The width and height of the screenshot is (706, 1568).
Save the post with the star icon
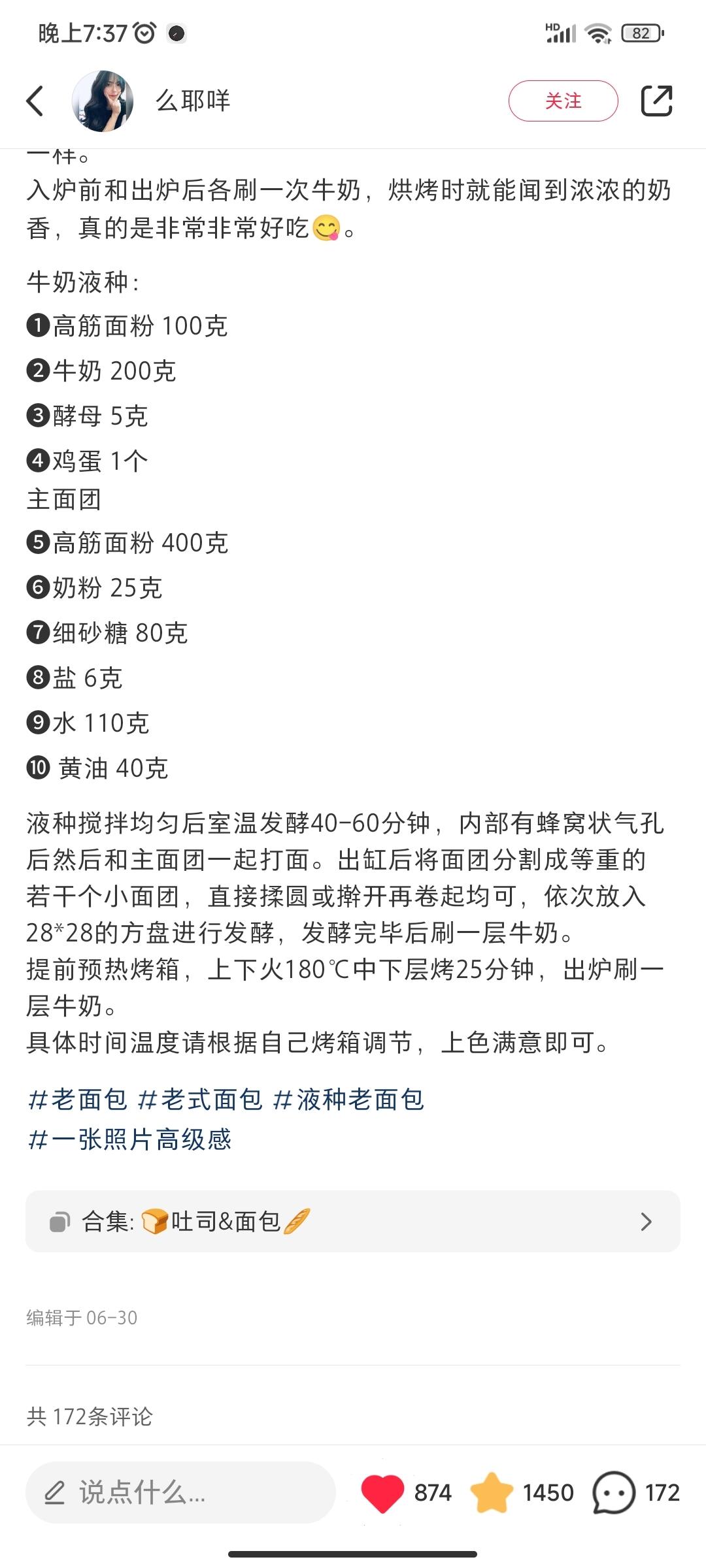[491, 1492]
